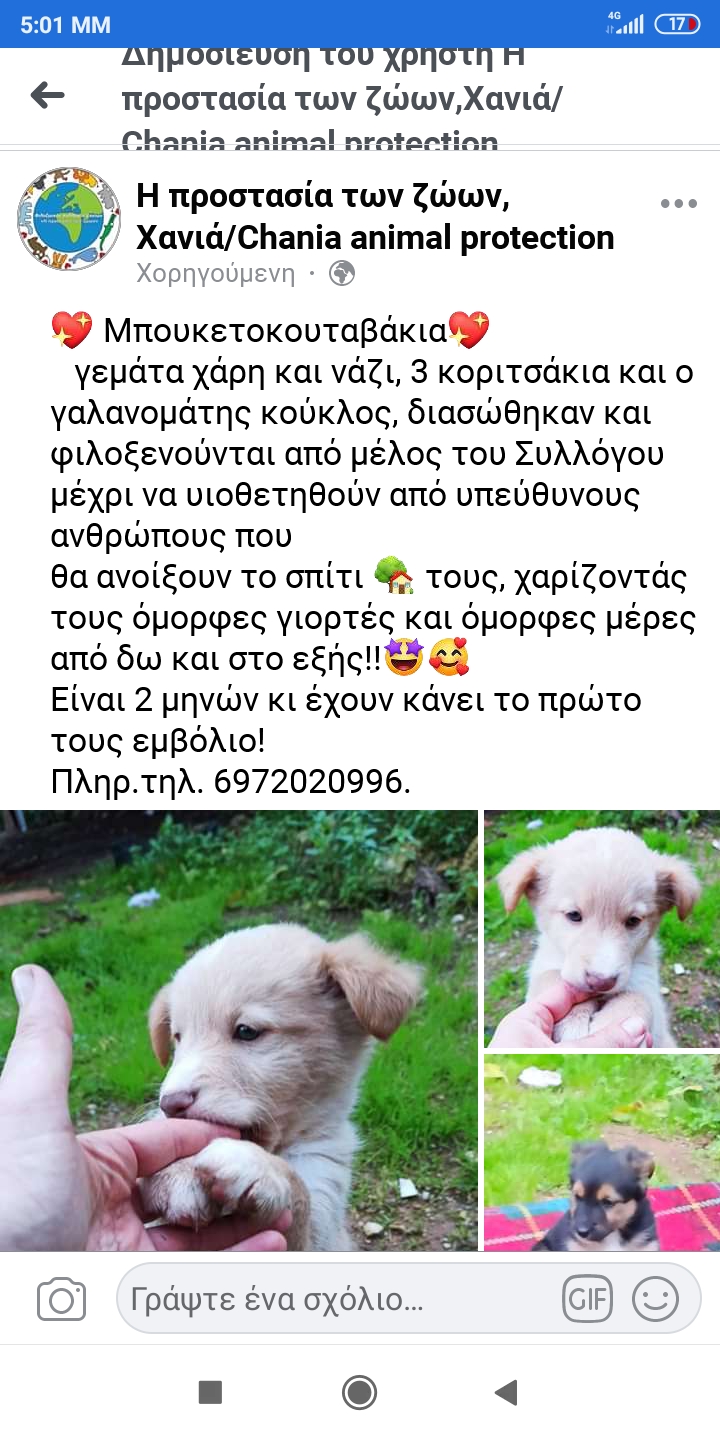Go back using the top-left arrow
Image resolution: width=720 pixels, height=1440 pixels.
pyautogui.click(x=47, y=96)
